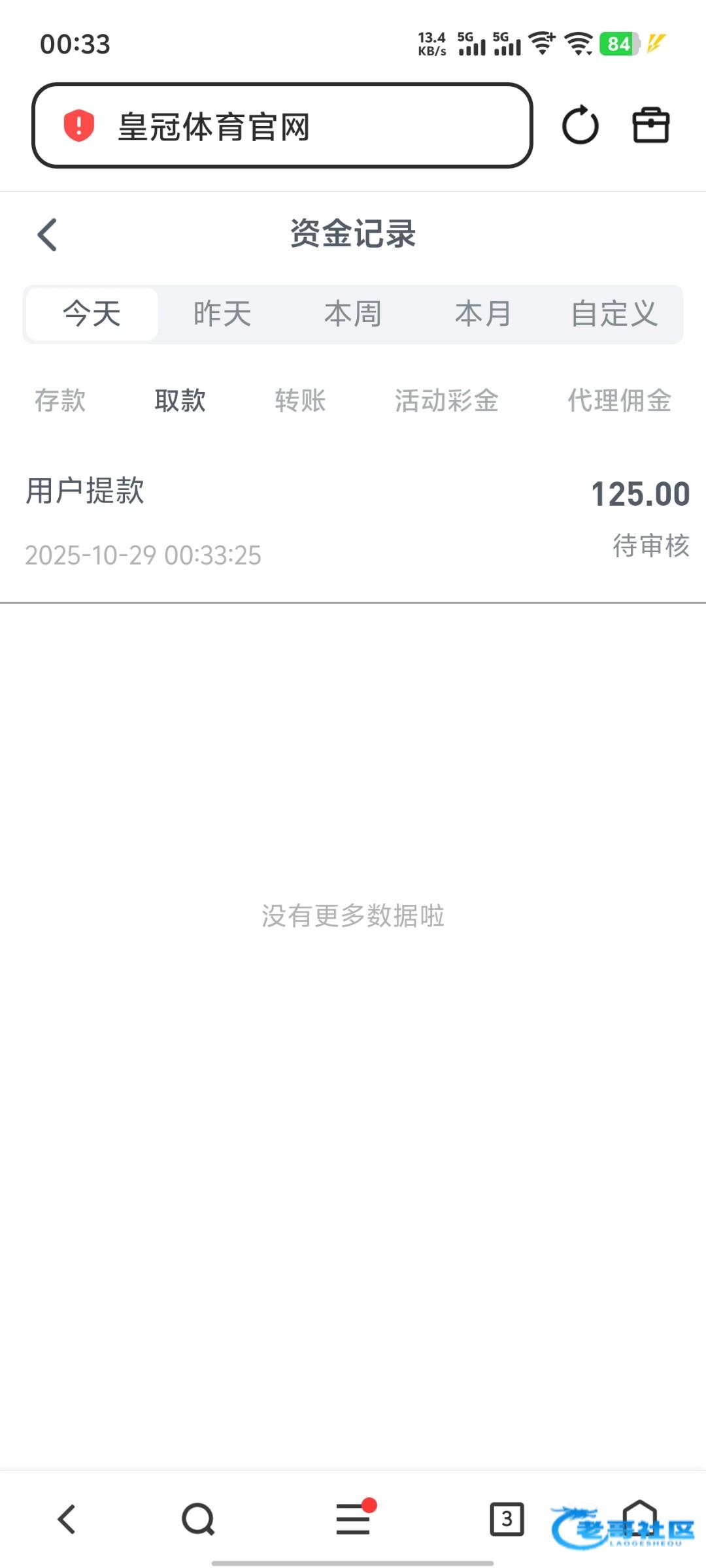This screenshot has height=1568, width=706.
Task: Select the 取款 records tab
Action: pos(180,400)
